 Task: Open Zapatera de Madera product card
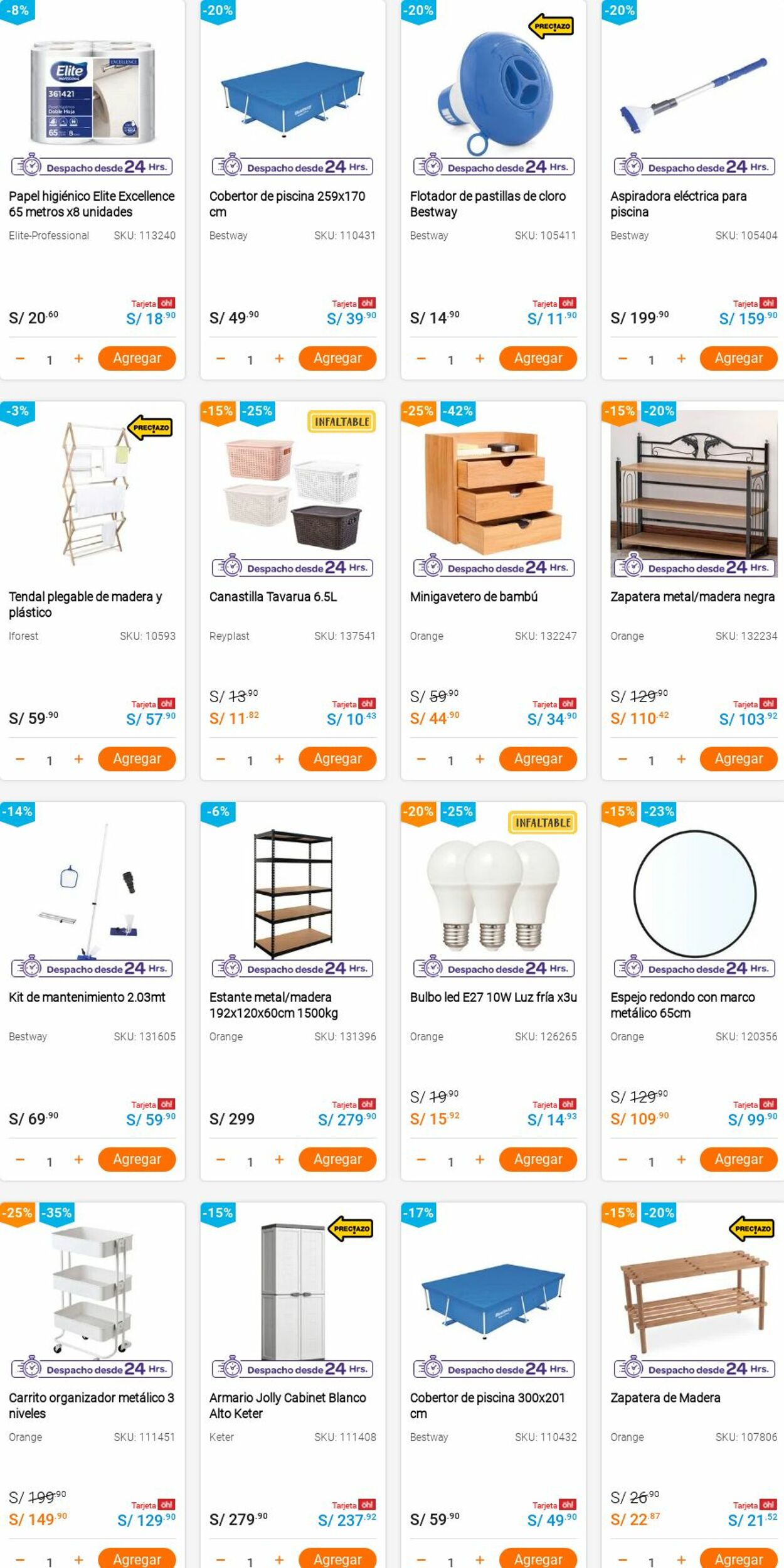[665, 1397]
